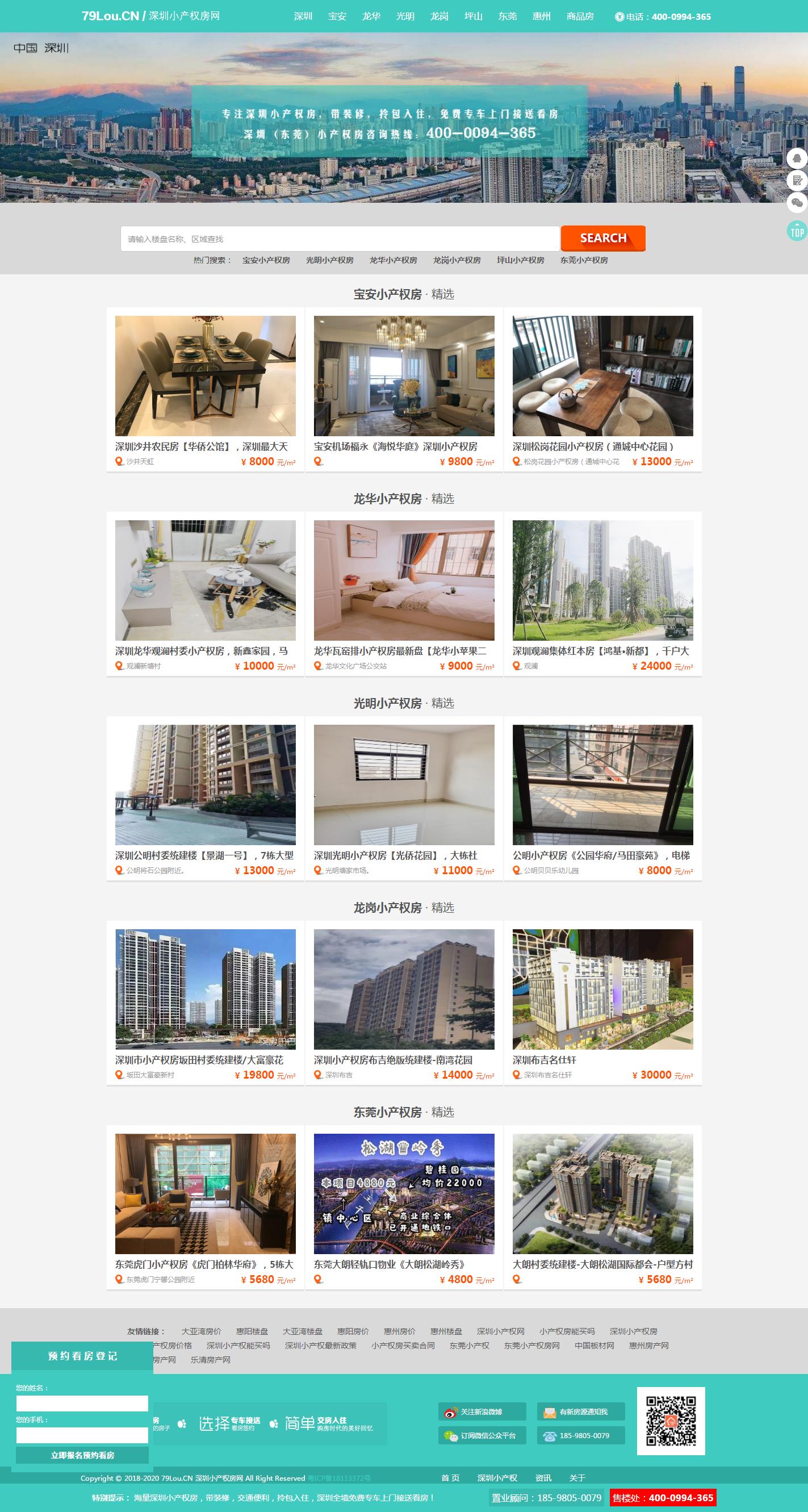Tap the 您的姓名 name input field

[82, 1404]
